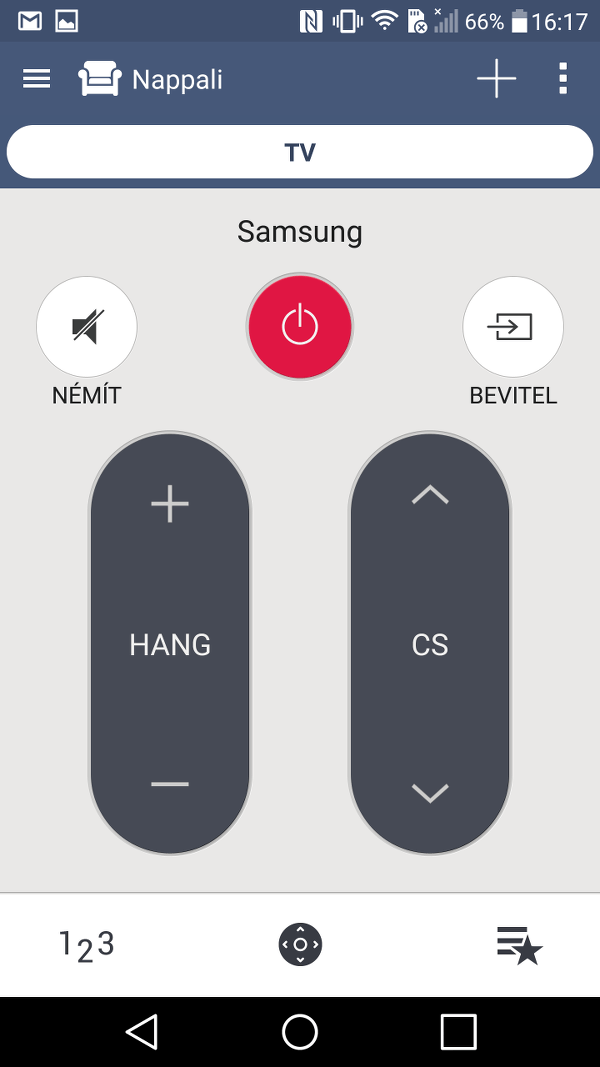Go to the home screen
This screenshot has width=600, height=1067.
click(300, 1031)
